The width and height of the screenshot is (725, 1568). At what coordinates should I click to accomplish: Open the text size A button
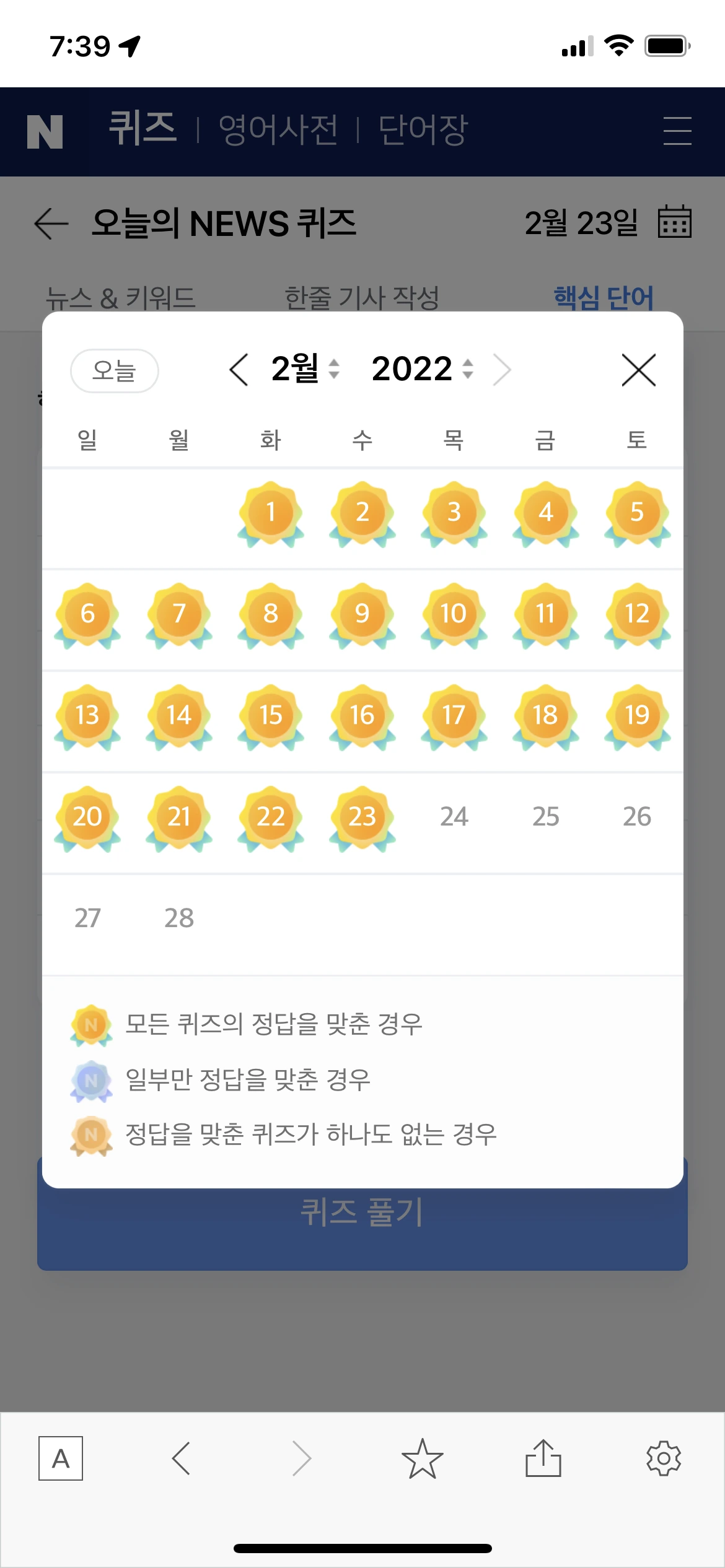coord(61,1458)
